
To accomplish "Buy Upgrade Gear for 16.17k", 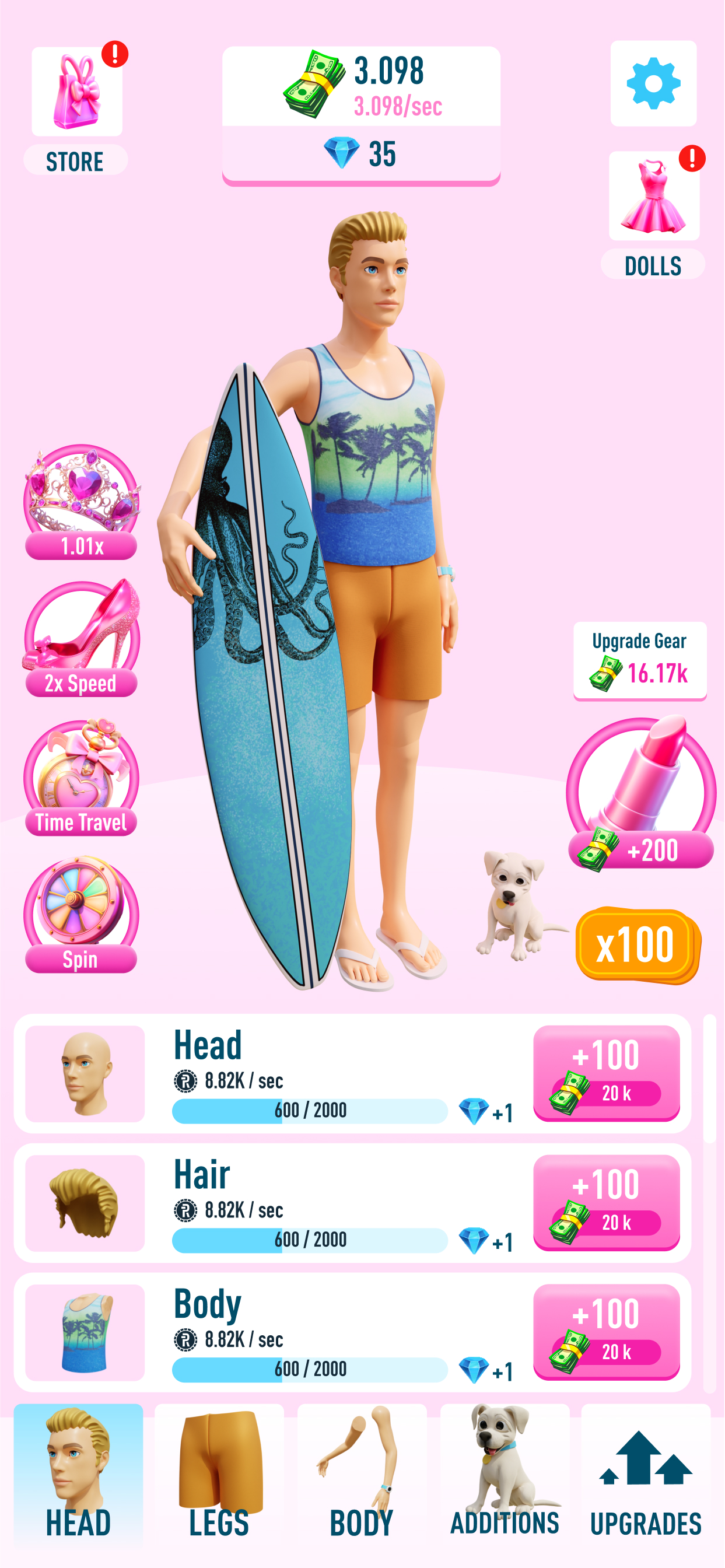I will click(x=640, y=661).
